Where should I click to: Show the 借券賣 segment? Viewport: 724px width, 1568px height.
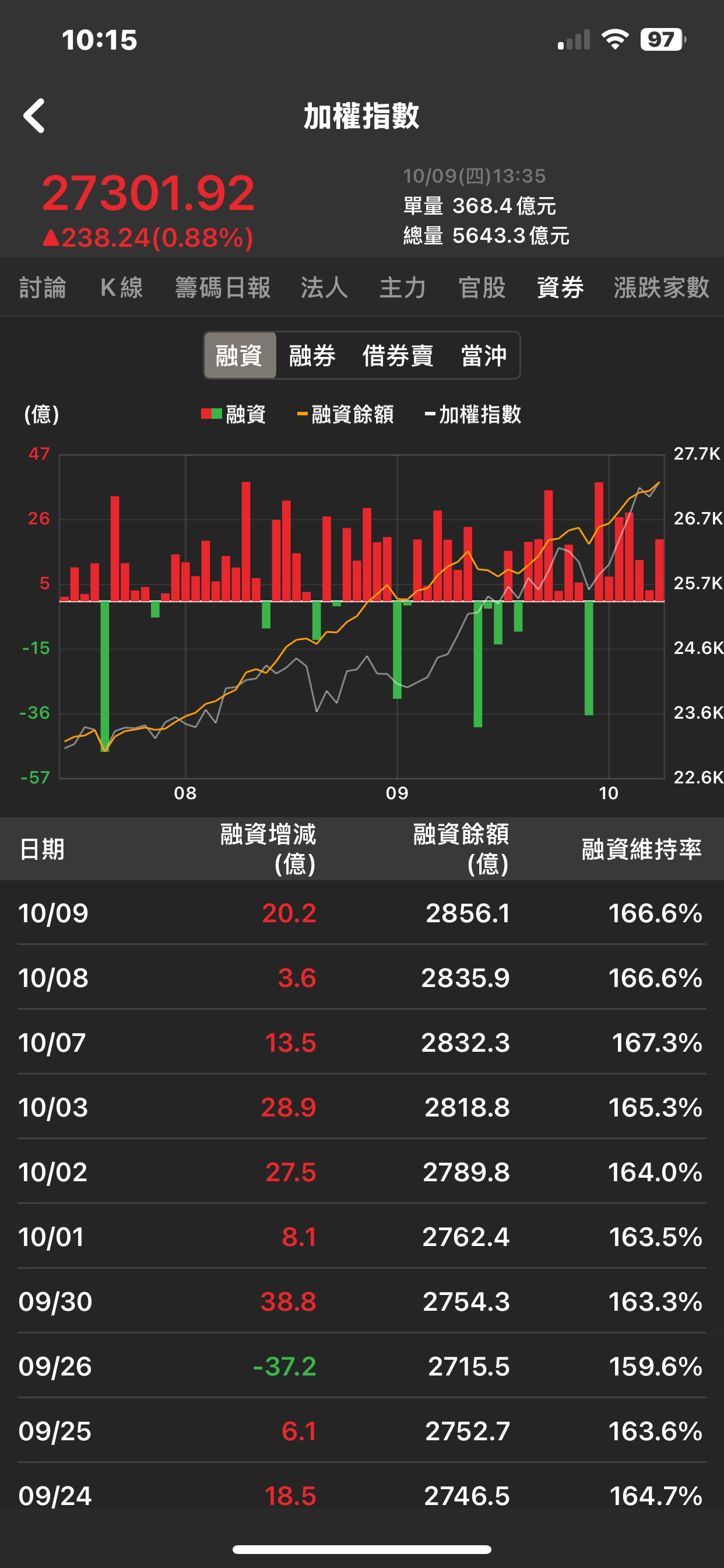pos(398,355)
